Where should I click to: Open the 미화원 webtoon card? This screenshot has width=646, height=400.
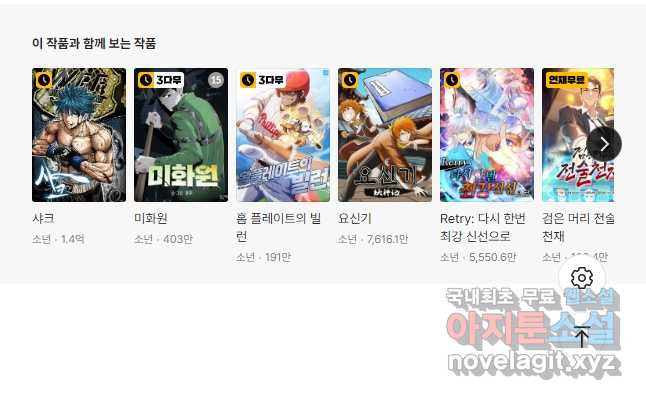coord(181,135)
